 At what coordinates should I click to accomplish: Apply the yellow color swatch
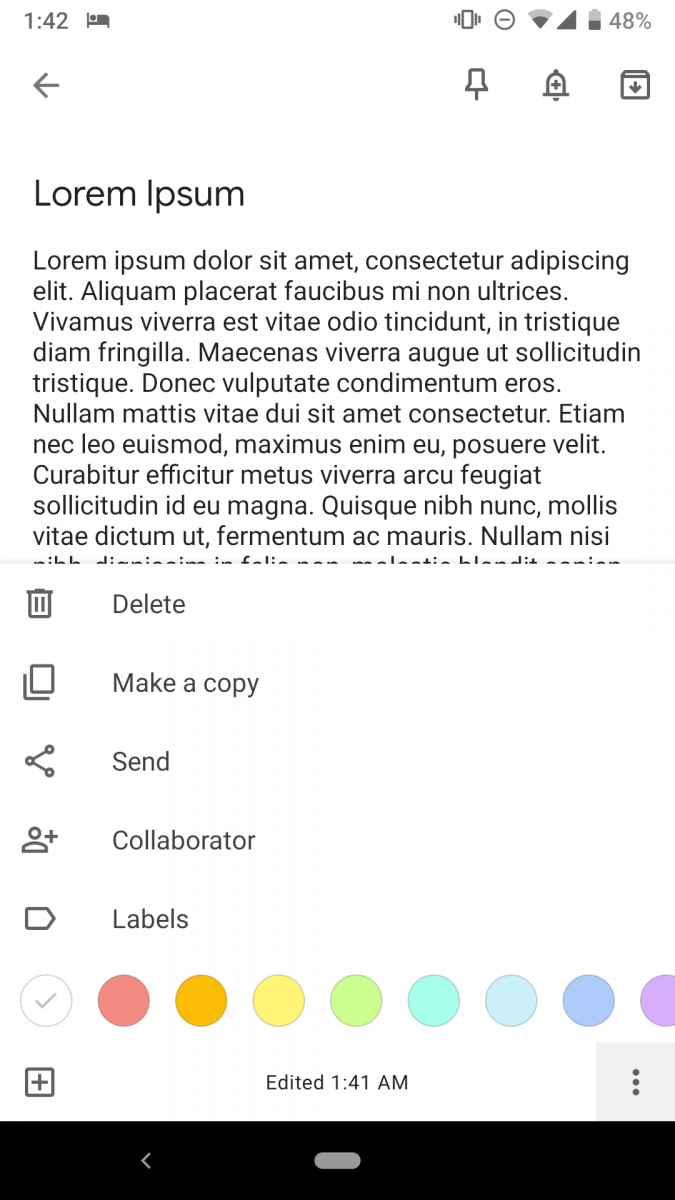point(279,1000)
